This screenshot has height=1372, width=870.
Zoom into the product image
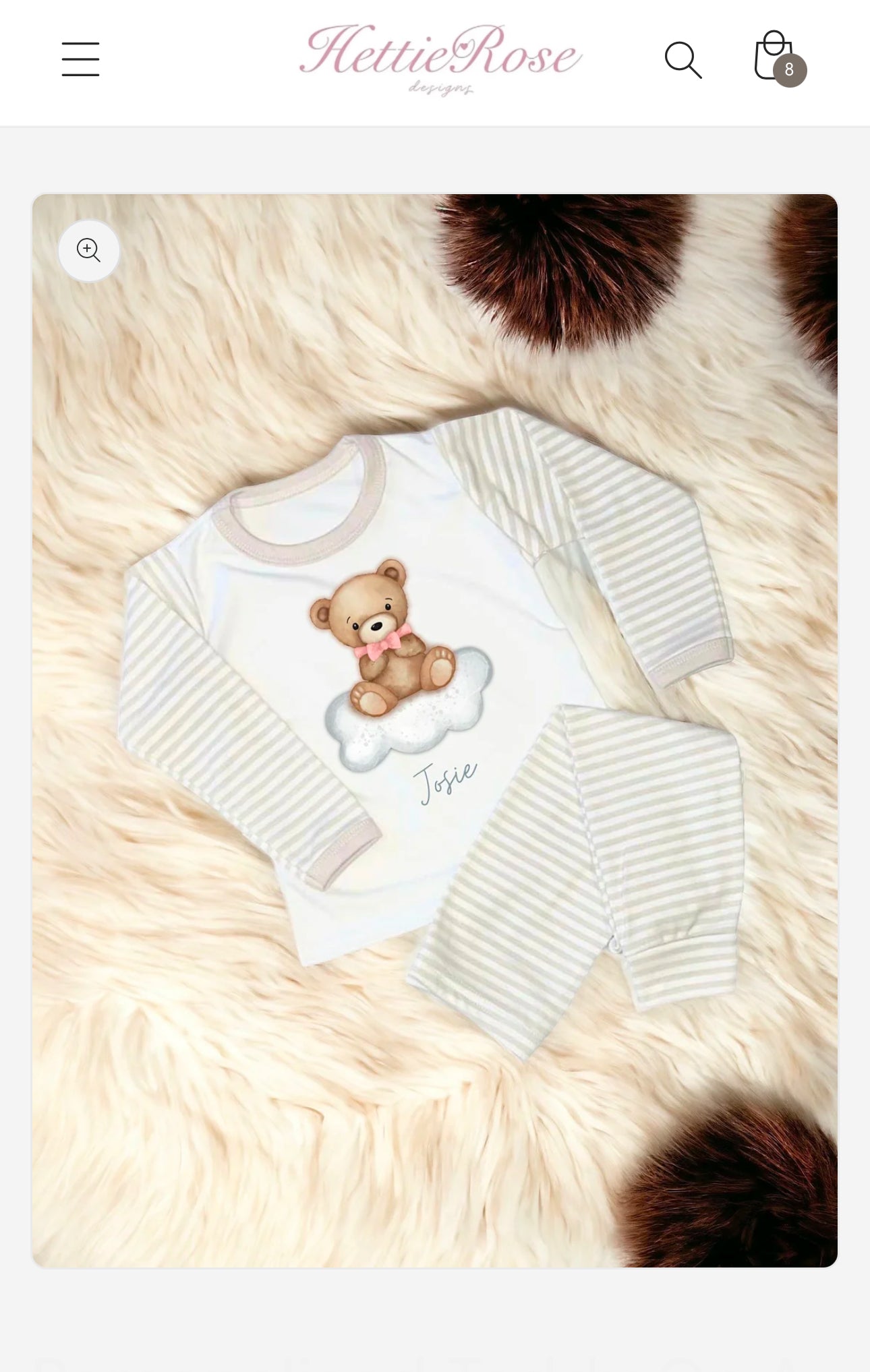pos(89,250)
